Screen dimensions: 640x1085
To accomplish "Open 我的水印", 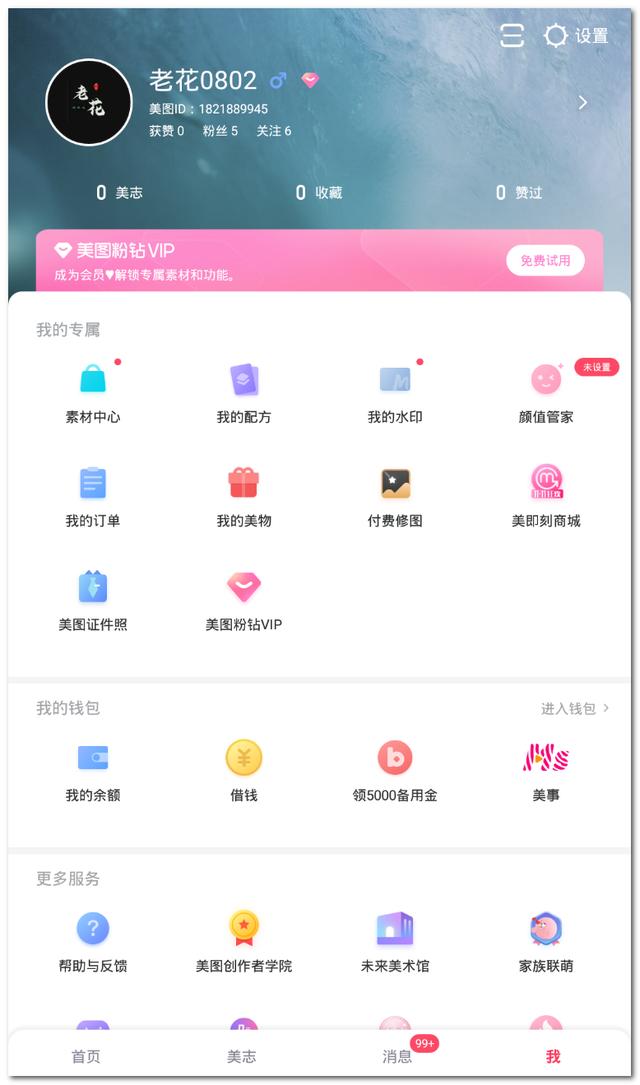I will coord(395,393).
